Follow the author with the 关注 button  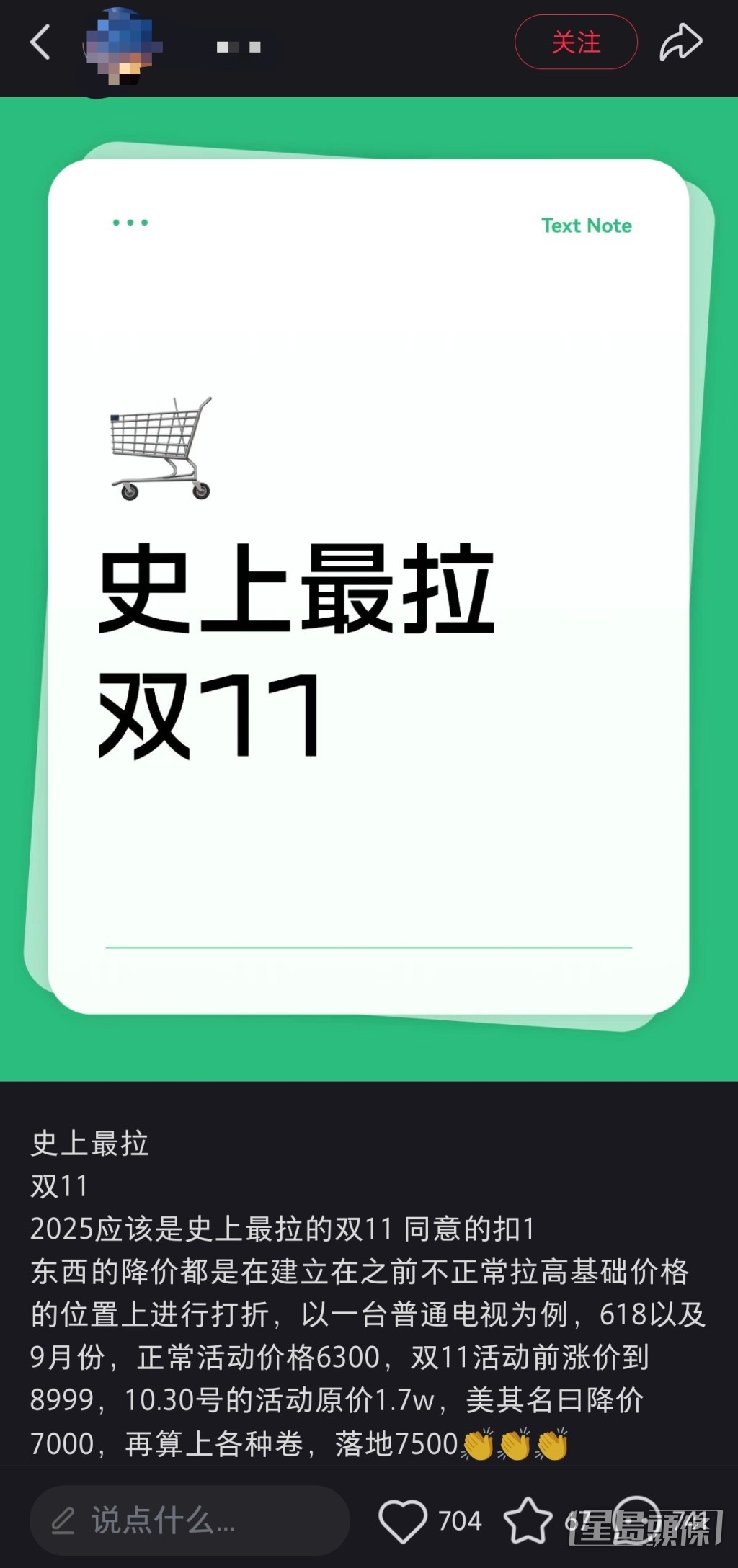[575, 43]
